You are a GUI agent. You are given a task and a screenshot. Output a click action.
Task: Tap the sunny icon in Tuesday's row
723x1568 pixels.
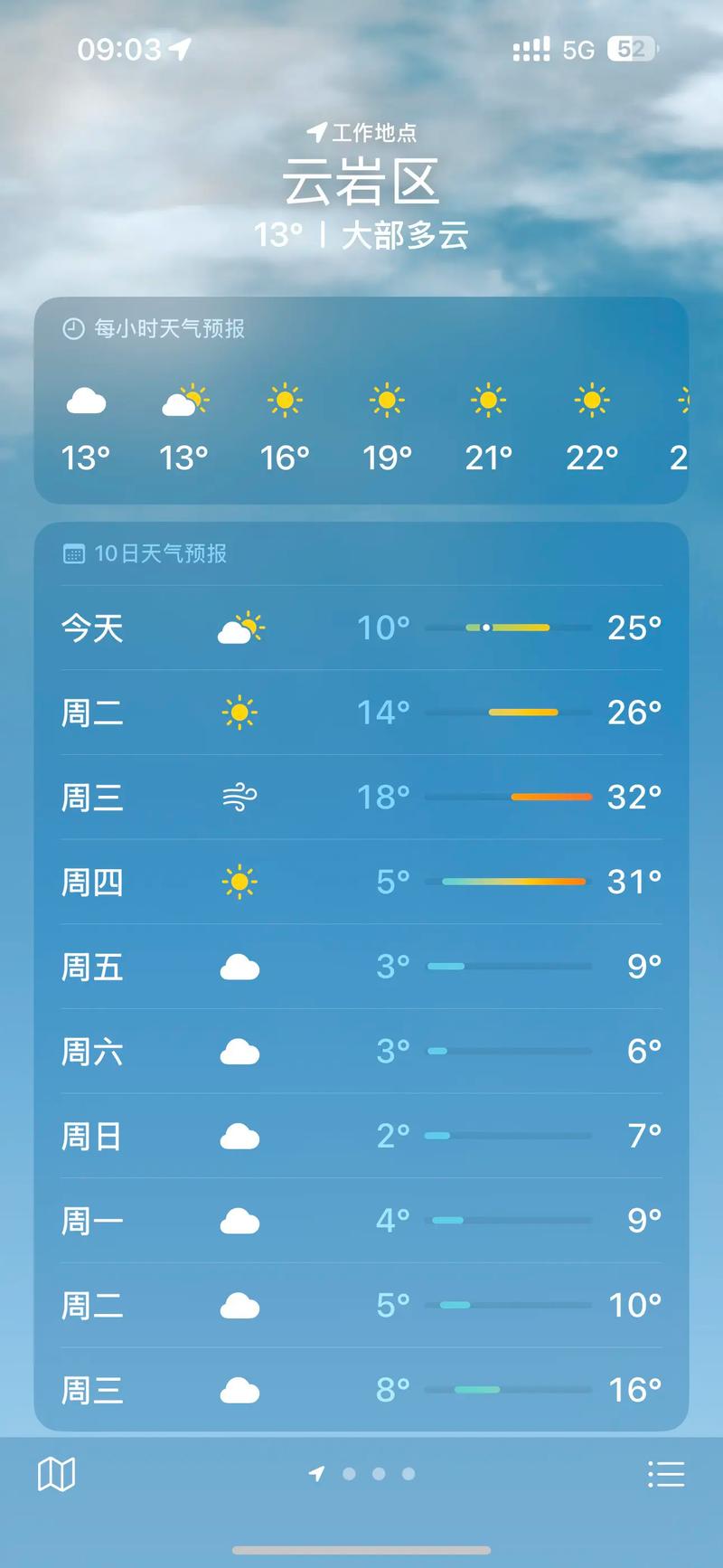[239, 713]
